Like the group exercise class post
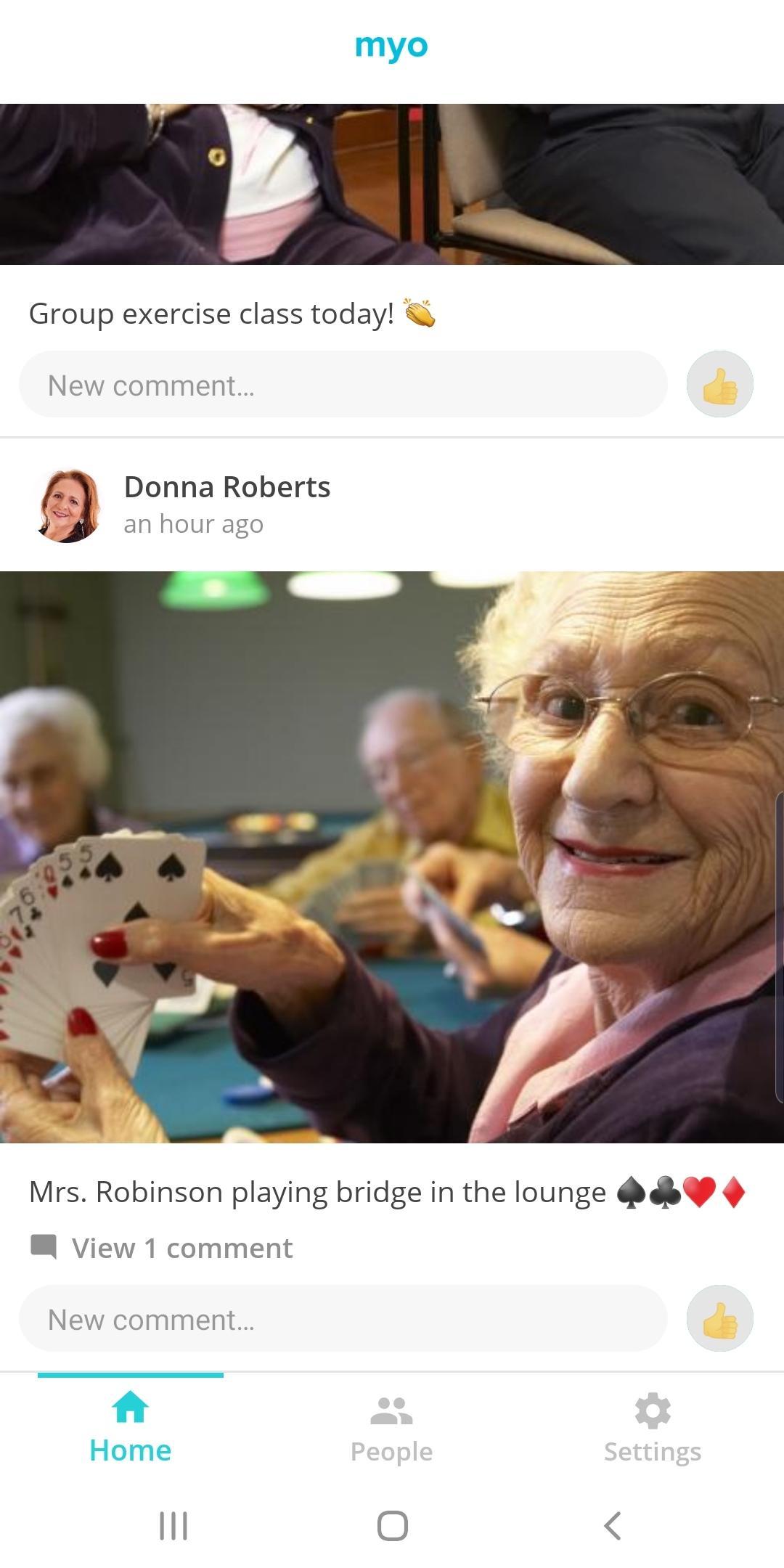 tap(719, 384)
